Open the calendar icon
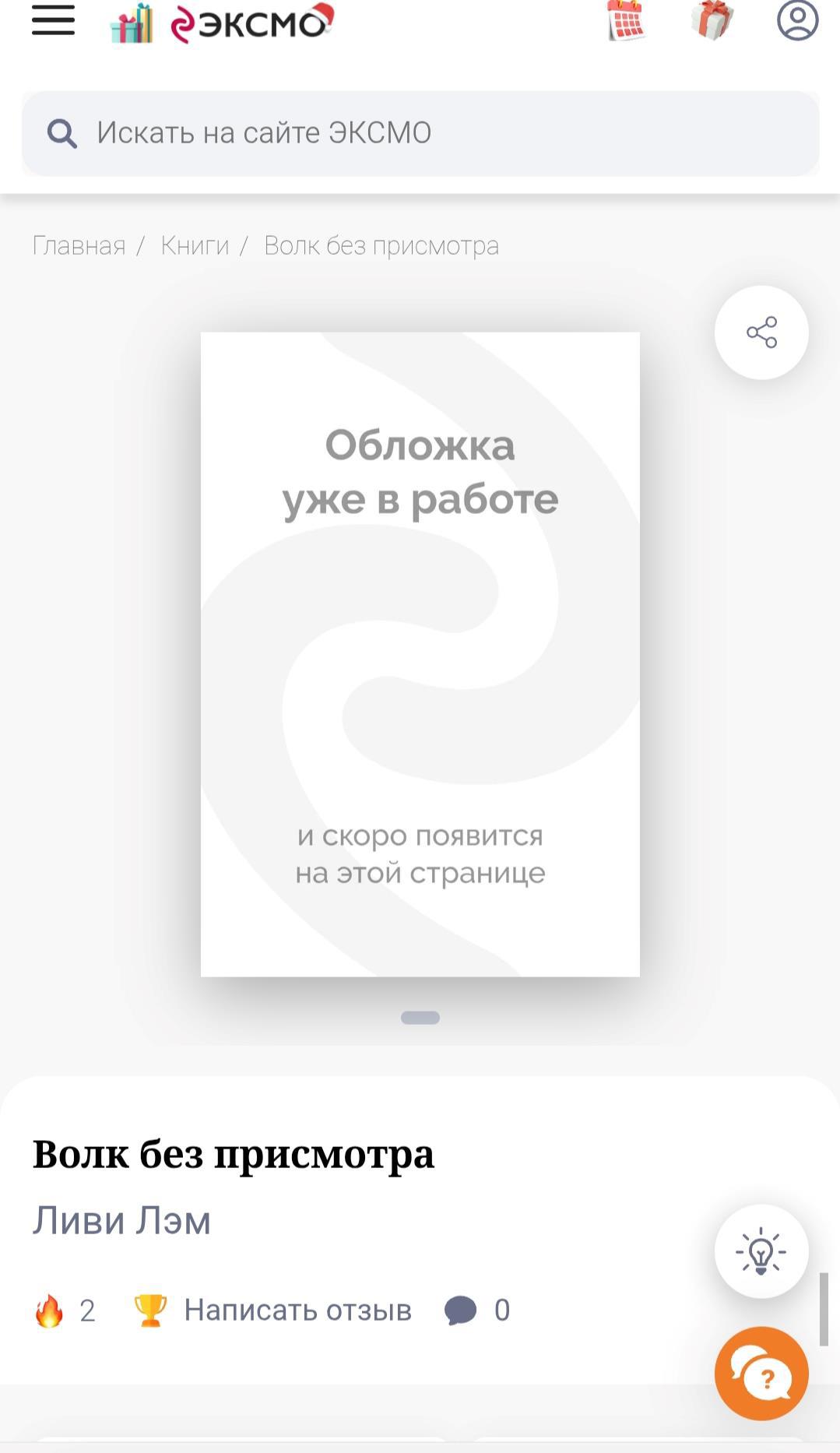 (626, 20)
